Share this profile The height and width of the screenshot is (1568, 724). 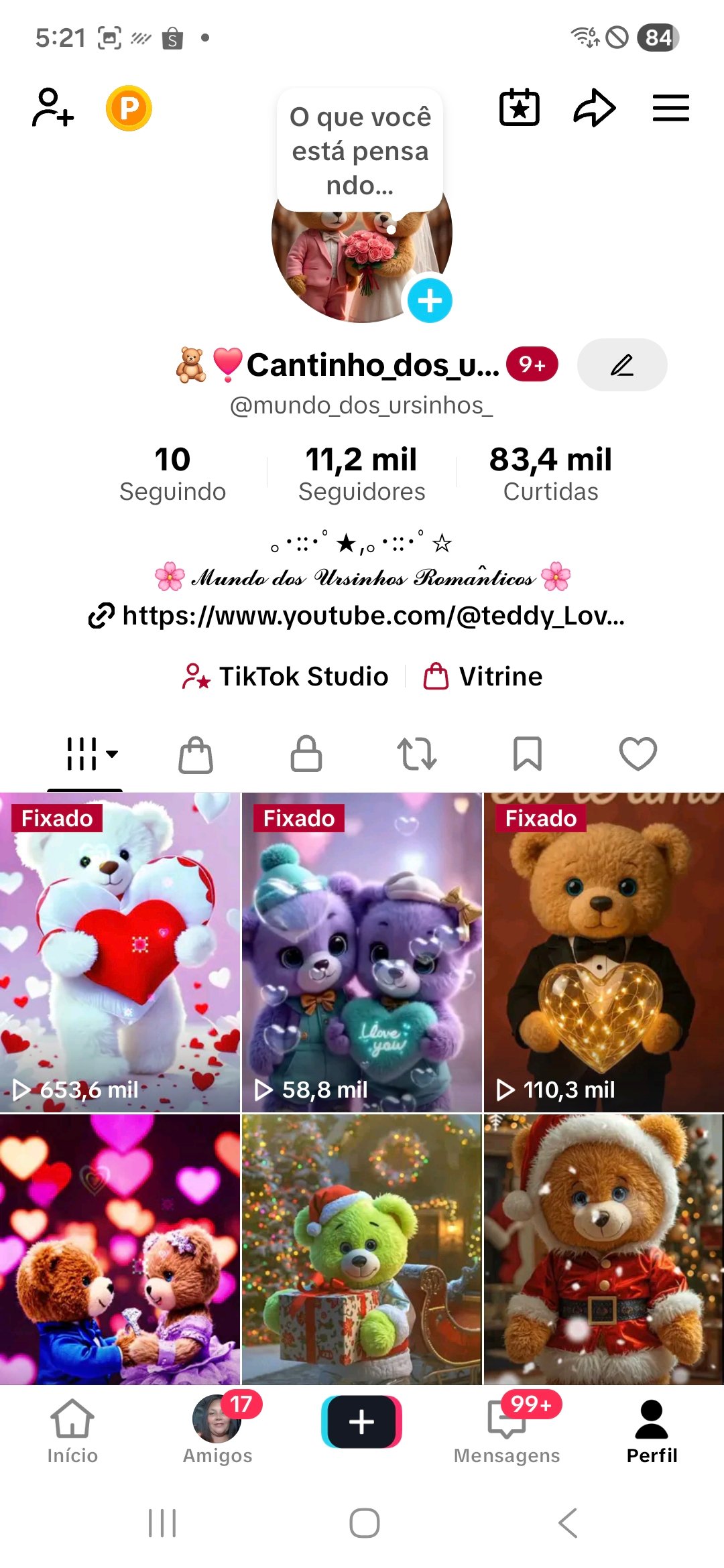(594, 108)
